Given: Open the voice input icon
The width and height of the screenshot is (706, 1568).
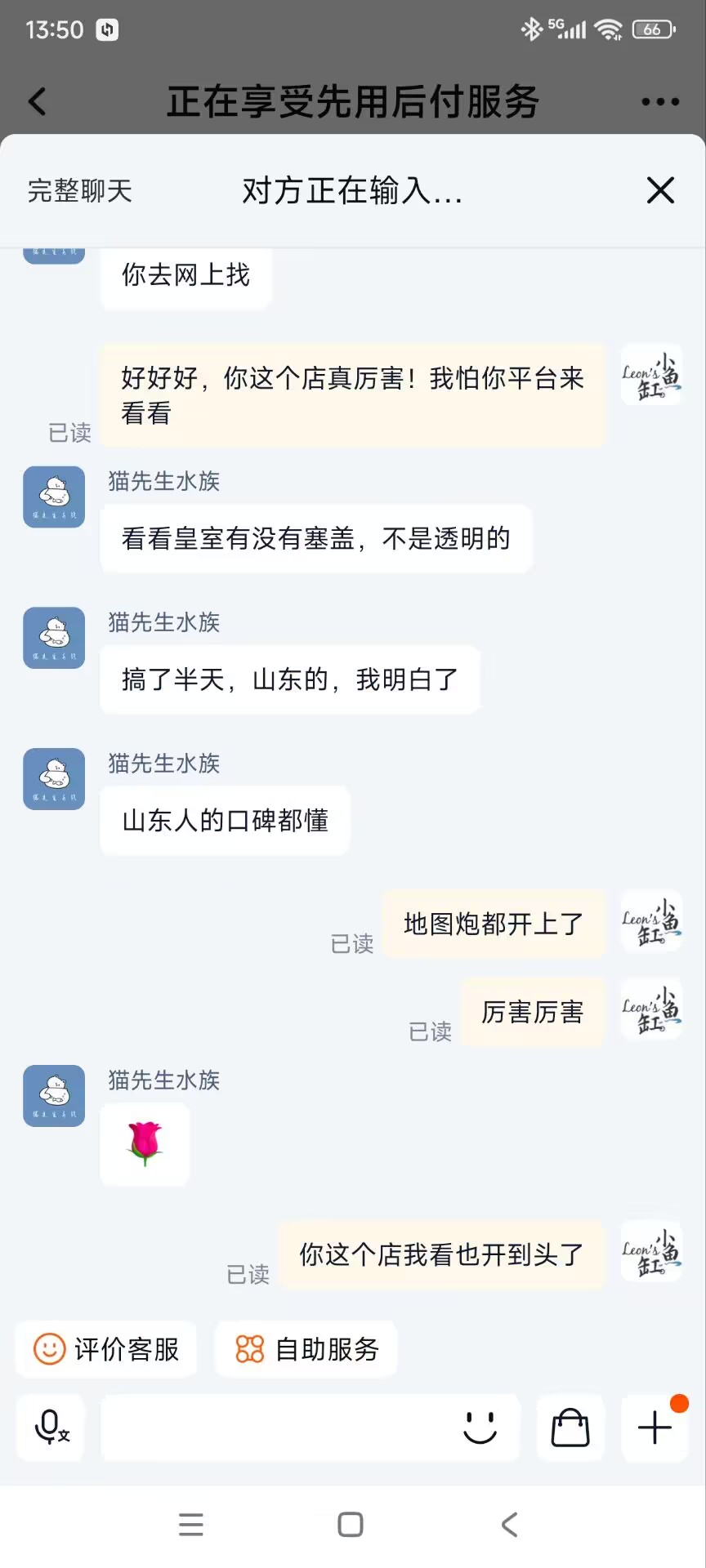Looking at the screenshot, I should [x=49, y=1428].
